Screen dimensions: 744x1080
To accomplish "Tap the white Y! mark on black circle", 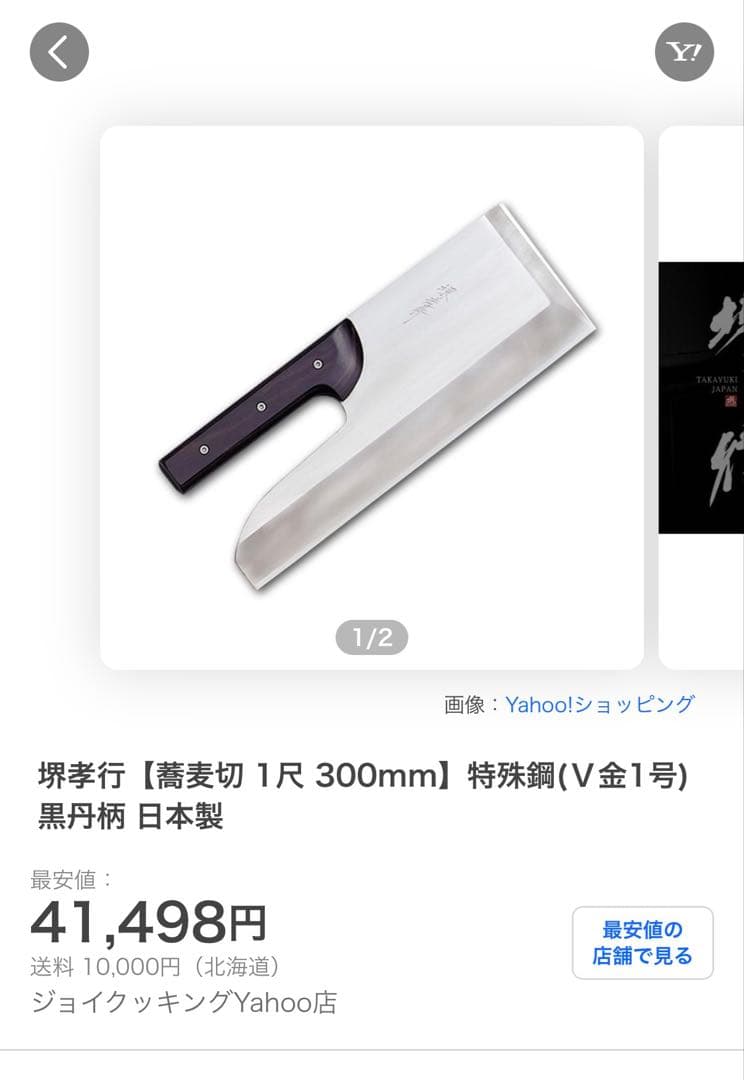I will coord(684,51).
